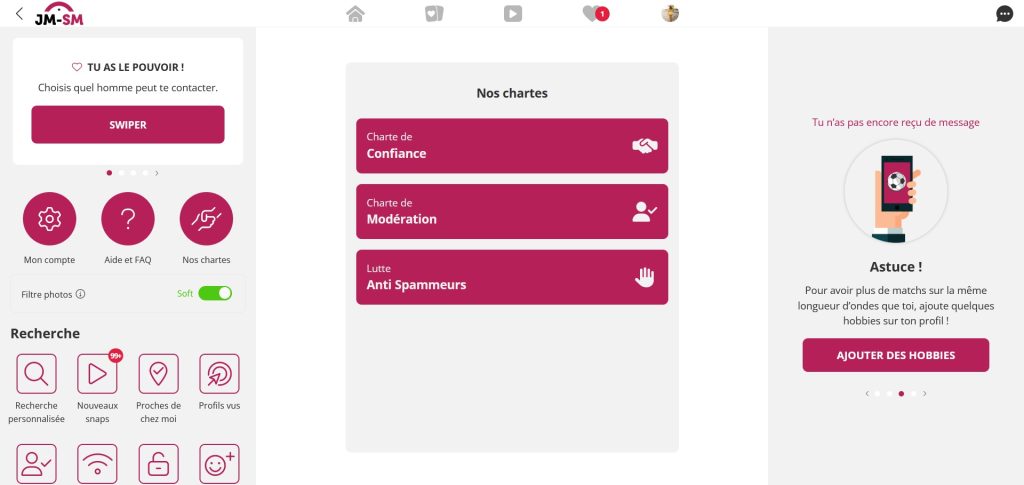Tap the SWIPER button

coord(128,125)
